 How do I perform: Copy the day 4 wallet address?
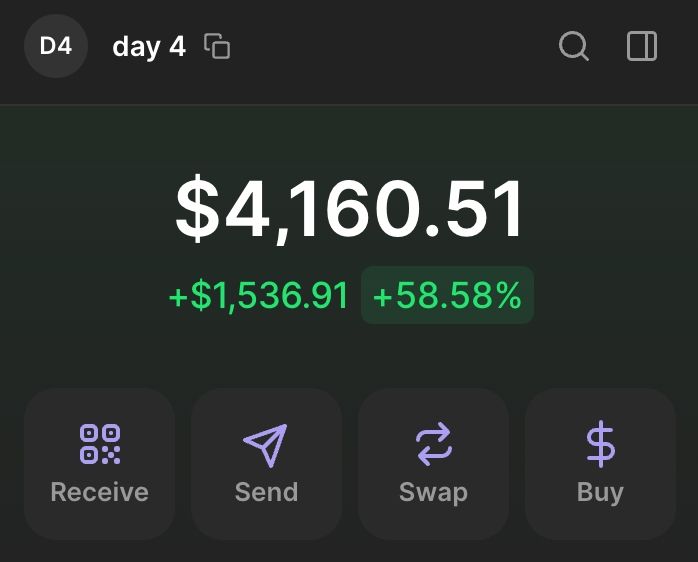pyautogui.click(x=217, y=46)
